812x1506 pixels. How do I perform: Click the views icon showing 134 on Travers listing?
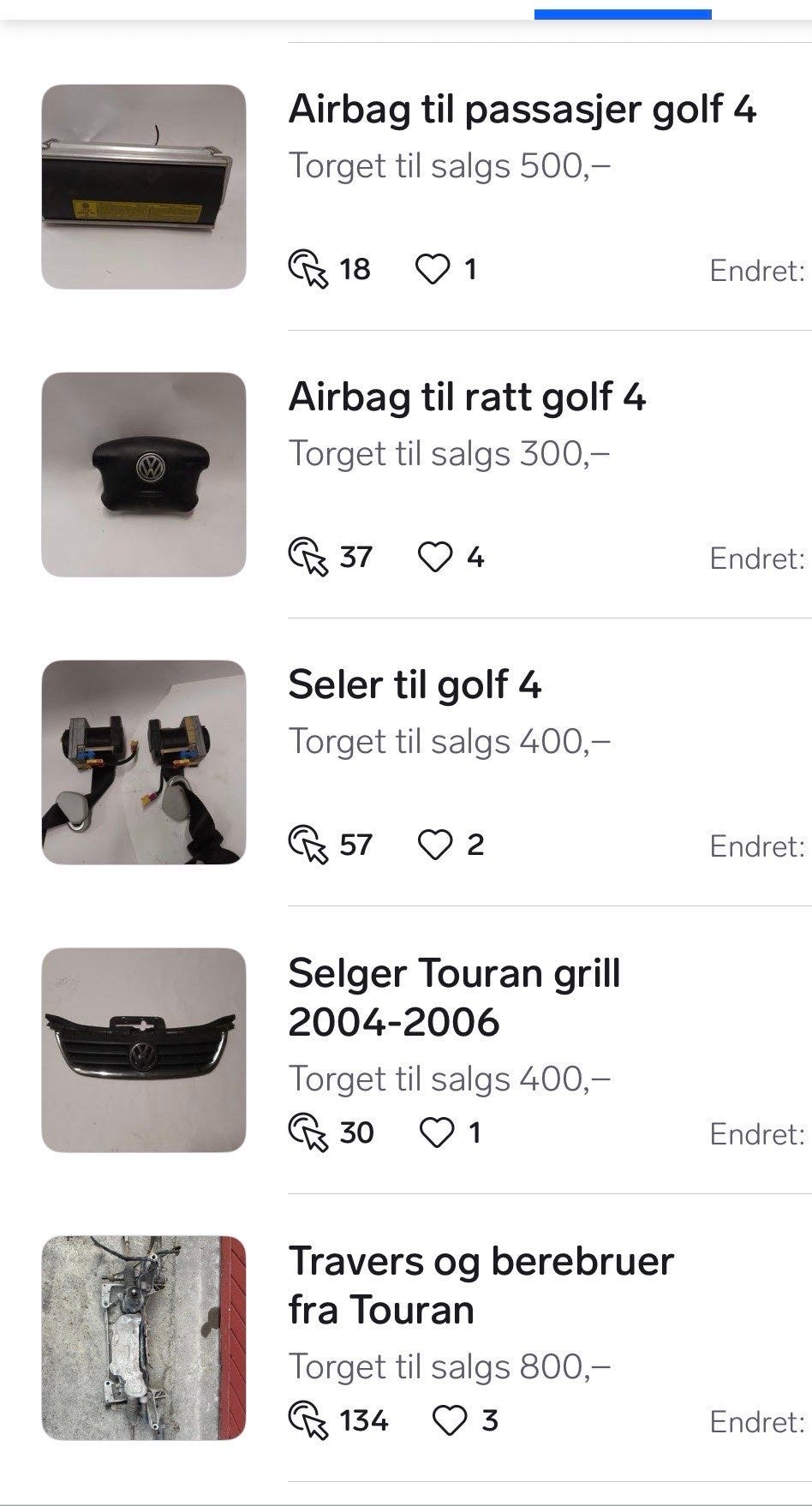pos(311,1417)
